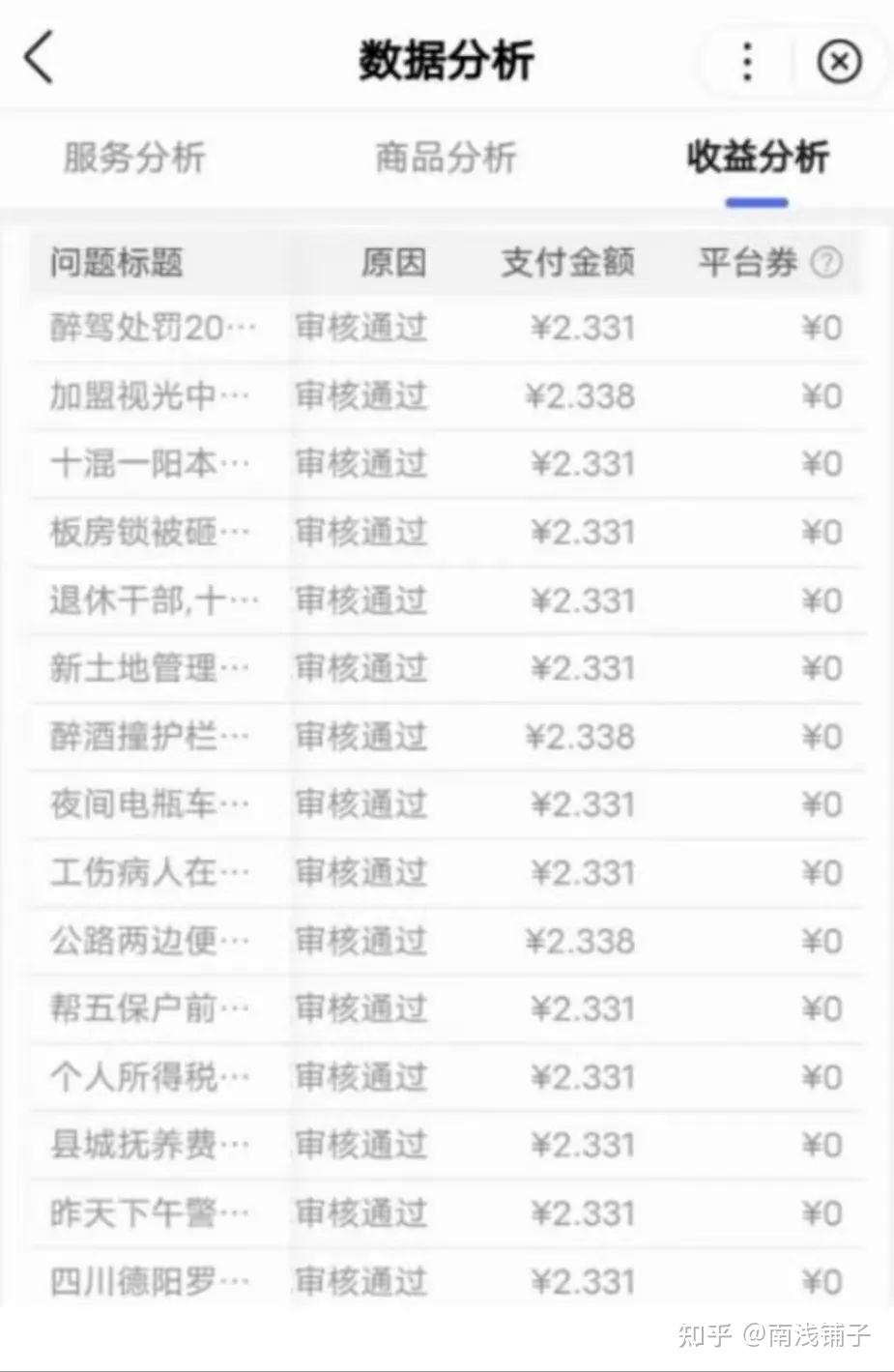894x1372 pixels.
Task: Switch to the 服务分析 tab
Action: pos(134,158)
